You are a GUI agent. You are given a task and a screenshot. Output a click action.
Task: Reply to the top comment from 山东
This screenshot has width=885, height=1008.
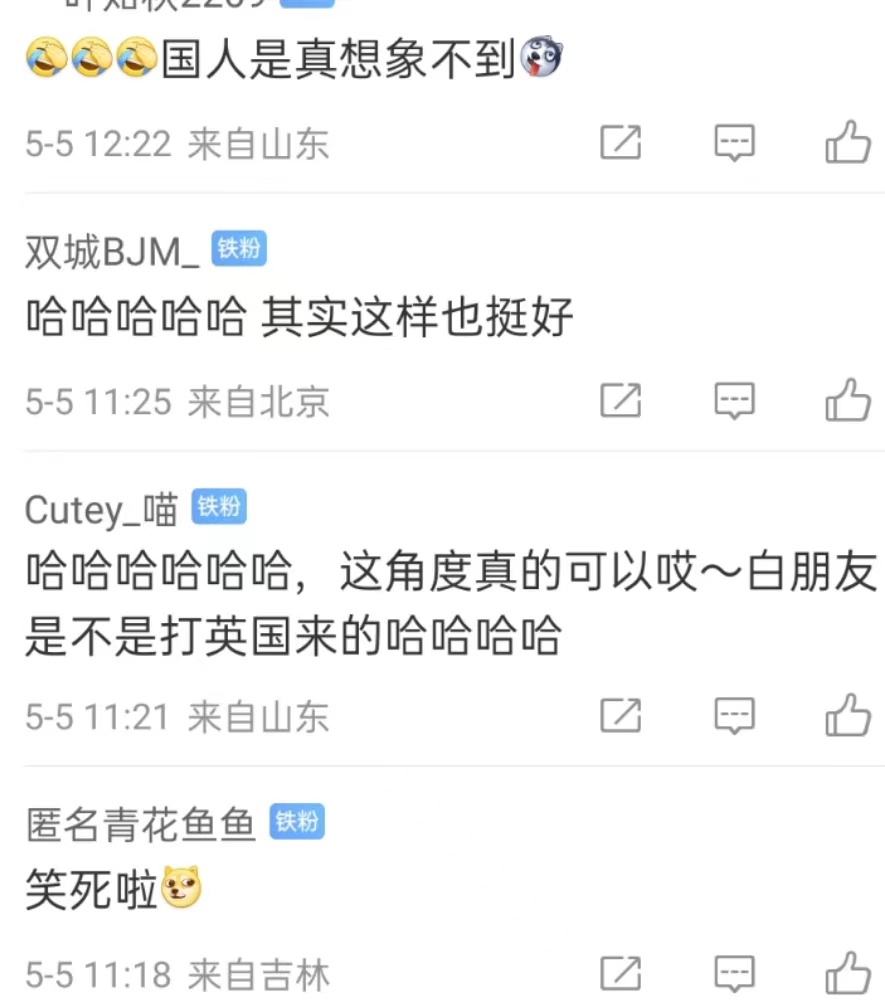(x=735, y=143)
